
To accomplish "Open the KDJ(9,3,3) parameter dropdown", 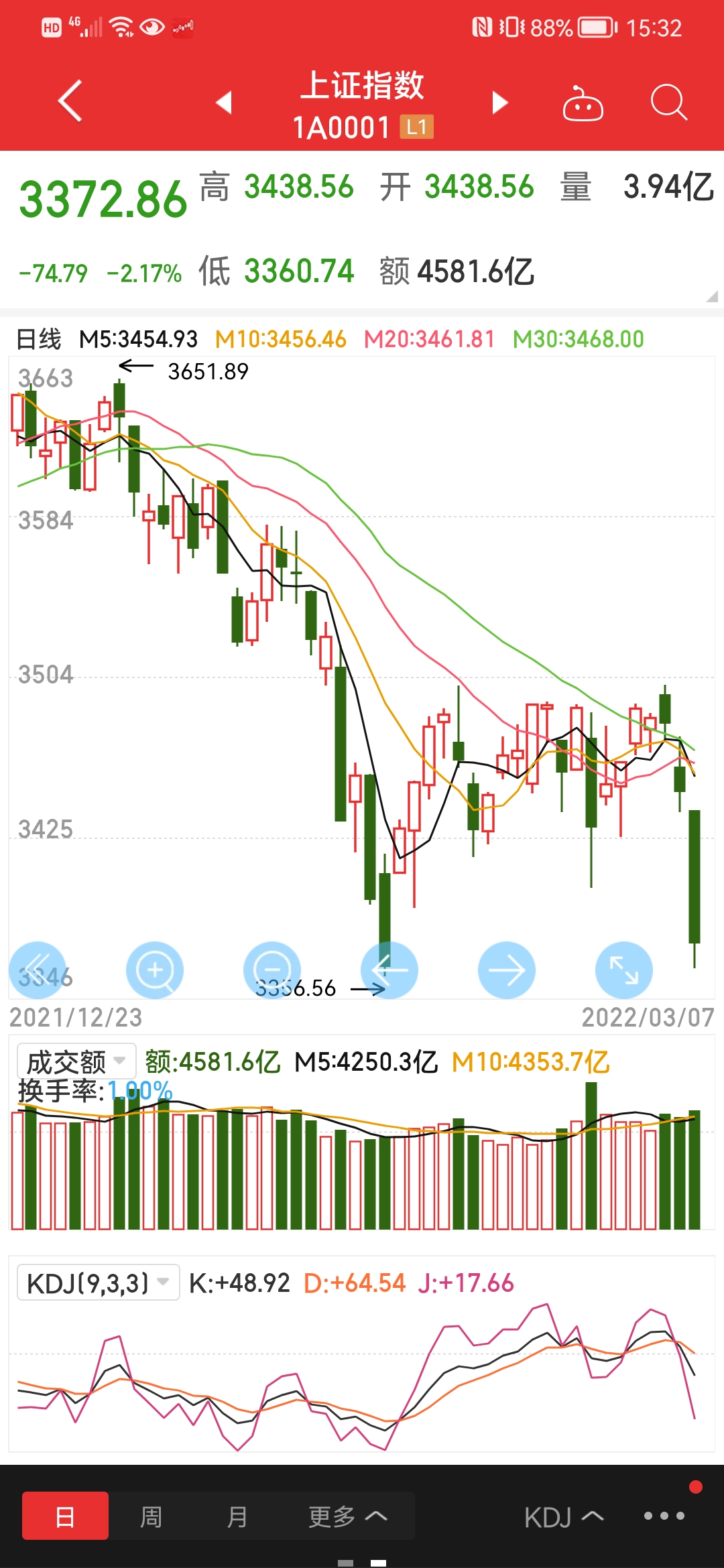I will [98, 1283].
